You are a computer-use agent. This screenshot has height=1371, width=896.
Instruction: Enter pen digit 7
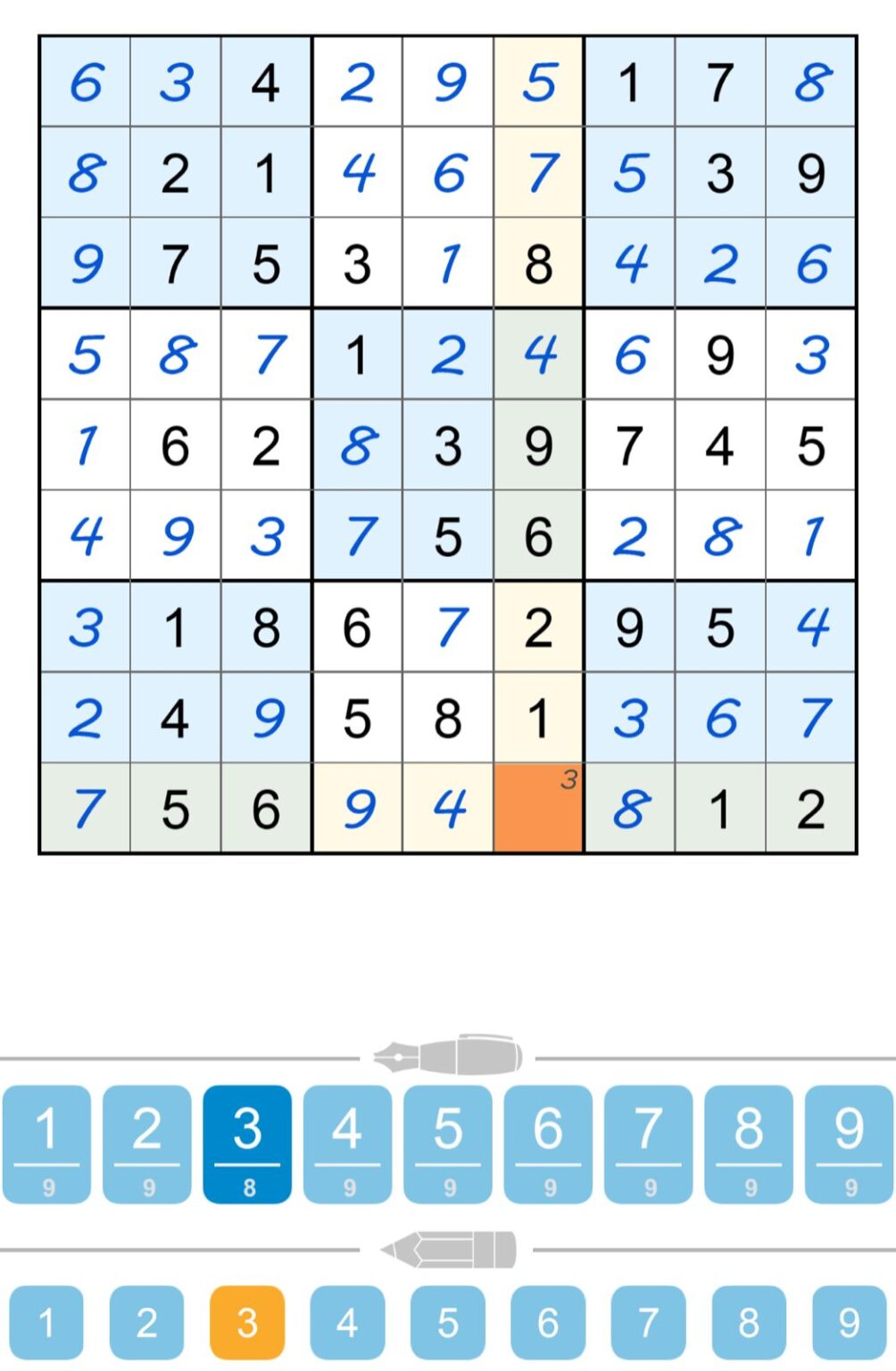pos(649,1143)
